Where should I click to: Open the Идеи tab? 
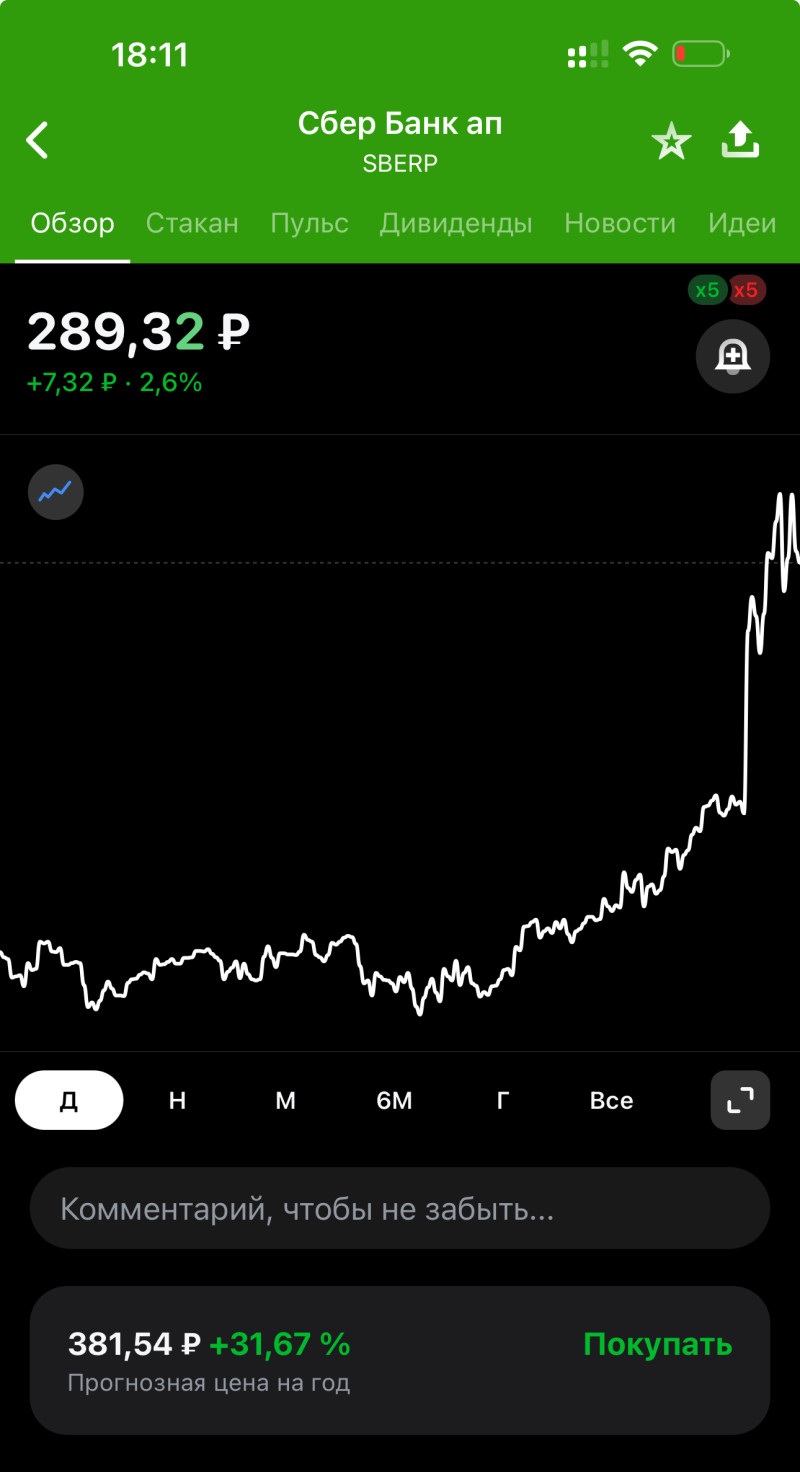[742, 223]
